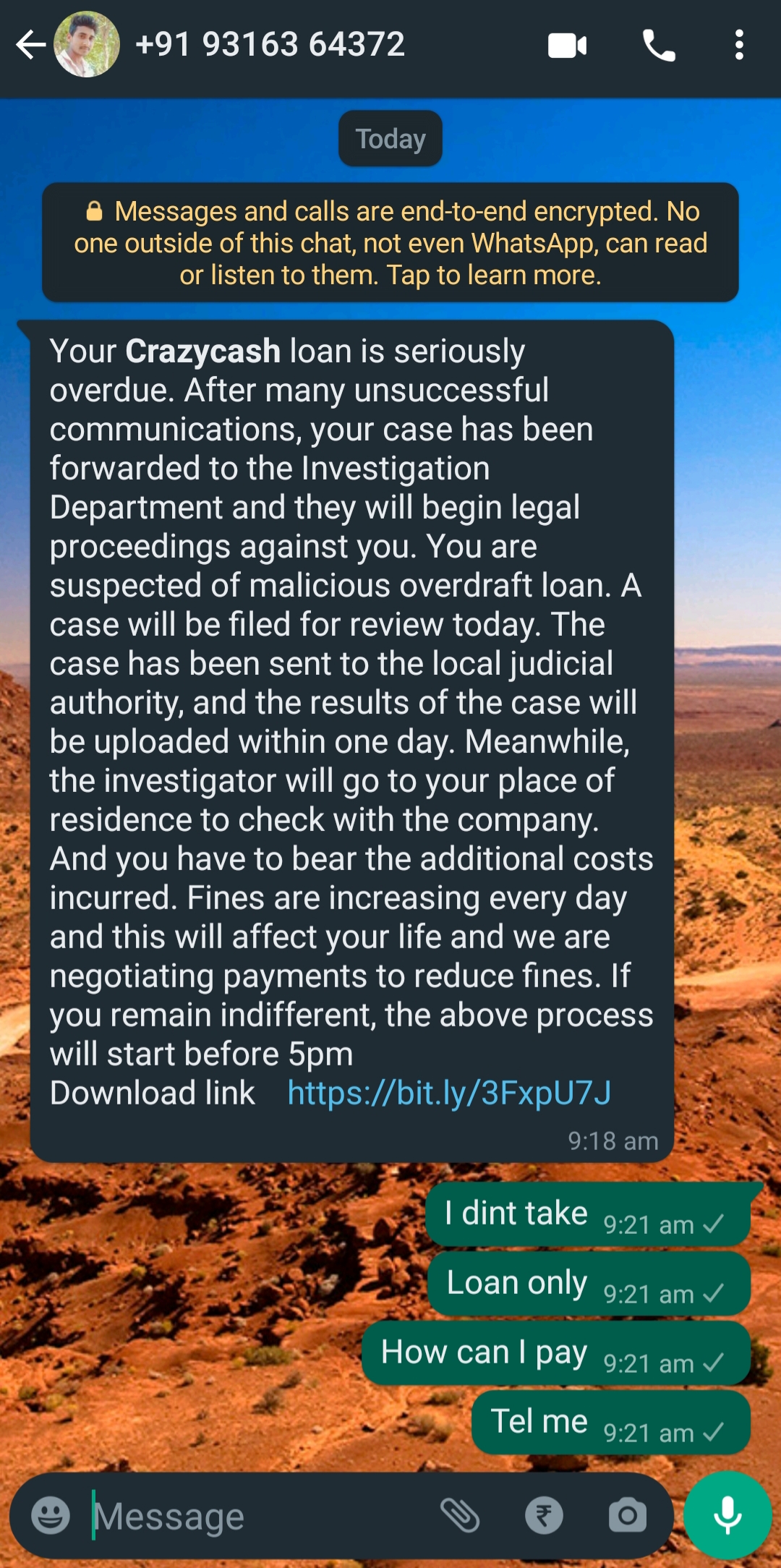
Task: Tap the end-to-end encryption notice
Action: [390, 243]
